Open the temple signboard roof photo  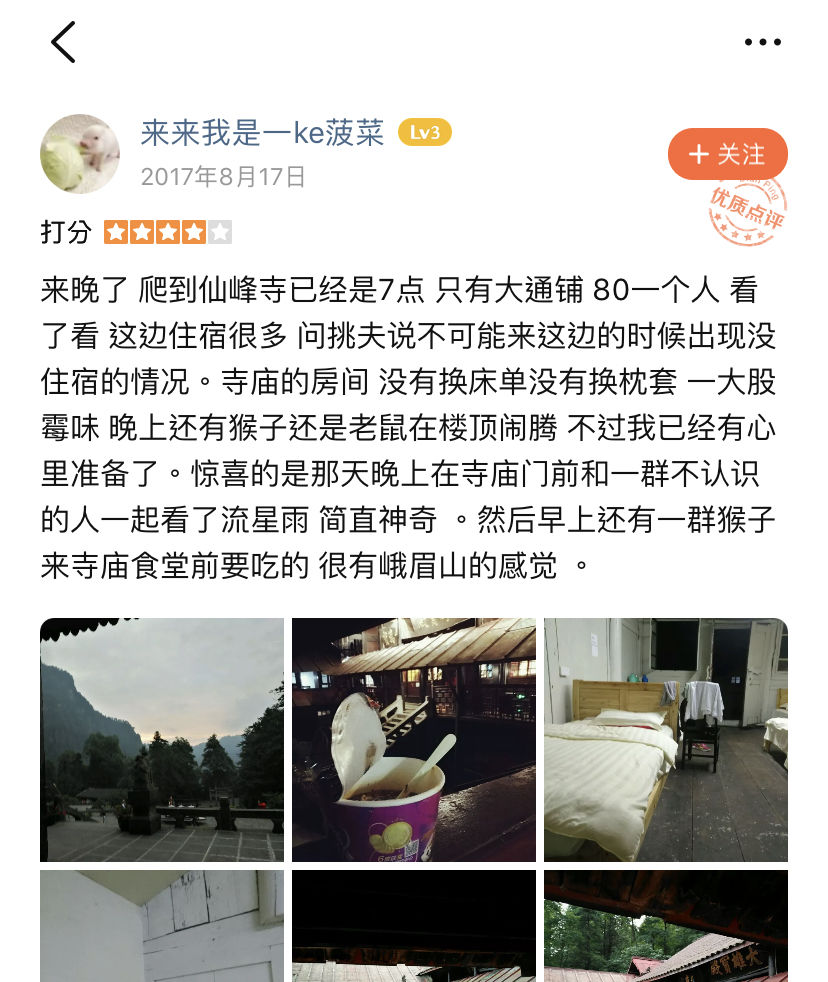(x=665, y=926)
